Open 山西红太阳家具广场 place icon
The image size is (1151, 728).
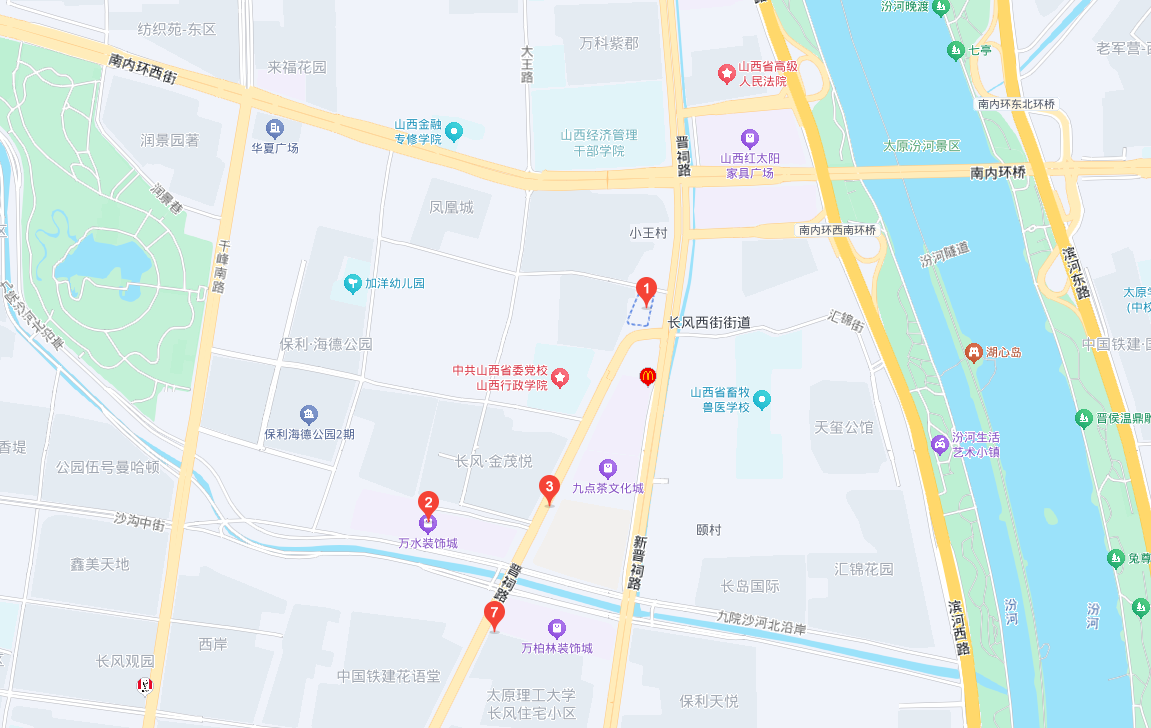(750, 137)
